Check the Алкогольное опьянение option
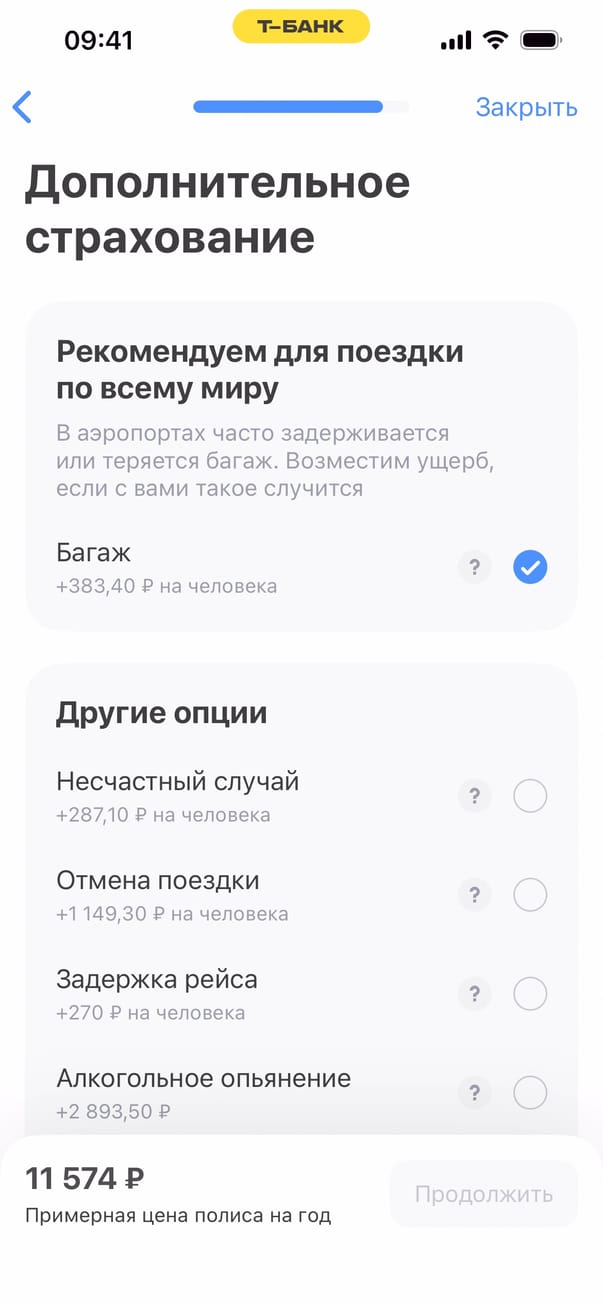 [x=530, y=1093]
